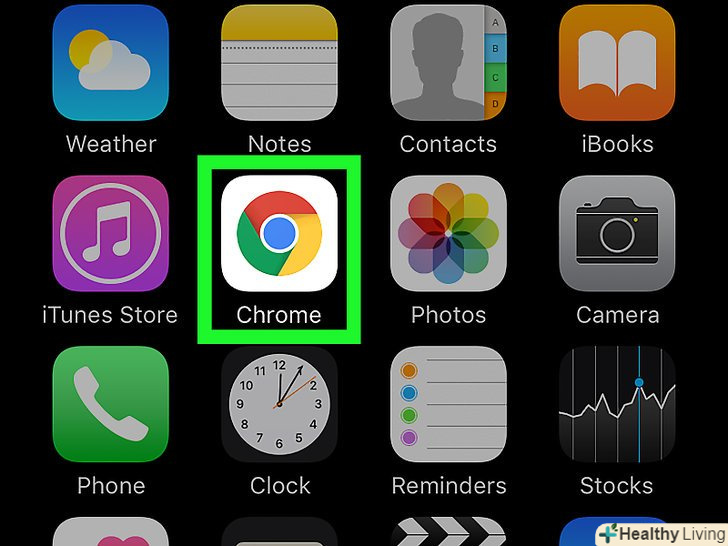Open the Contacts app
Viewport: 728px width, 546px height.
pyautogui.click(x=448, y=62)
